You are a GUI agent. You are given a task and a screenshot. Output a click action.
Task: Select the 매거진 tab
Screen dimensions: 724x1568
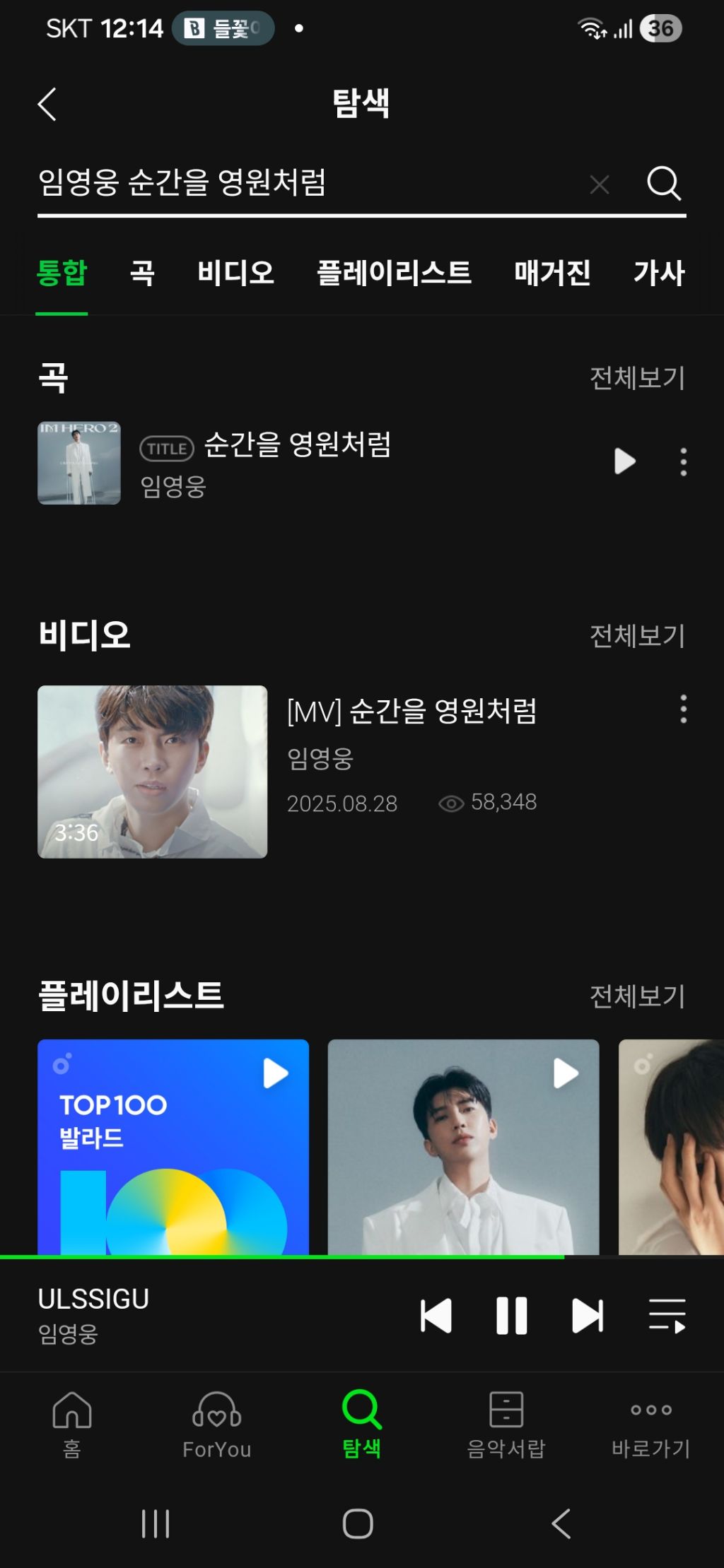(x=552, y=273)
